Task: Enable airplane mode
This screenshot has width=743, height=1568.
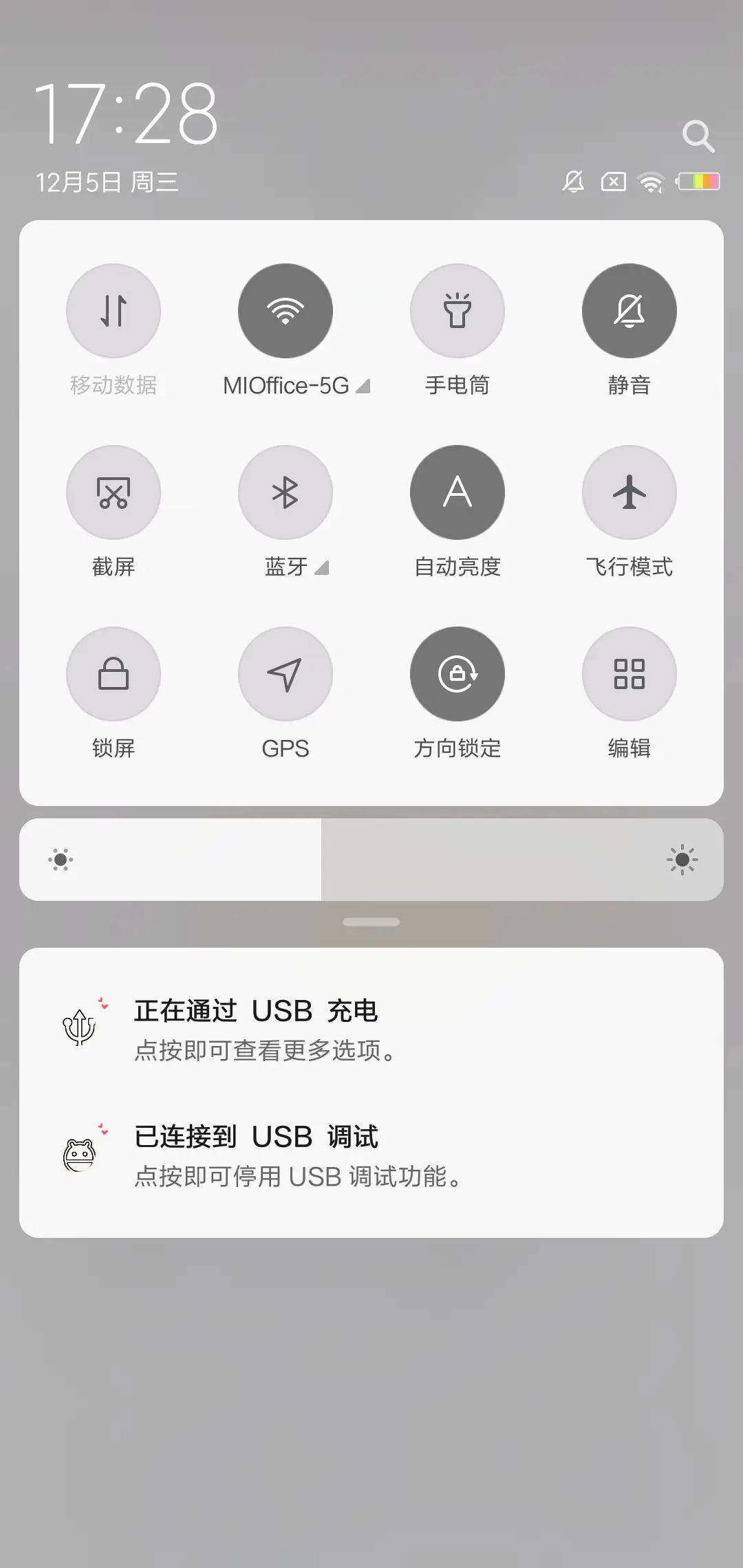Action: click(x=629, y=492)
